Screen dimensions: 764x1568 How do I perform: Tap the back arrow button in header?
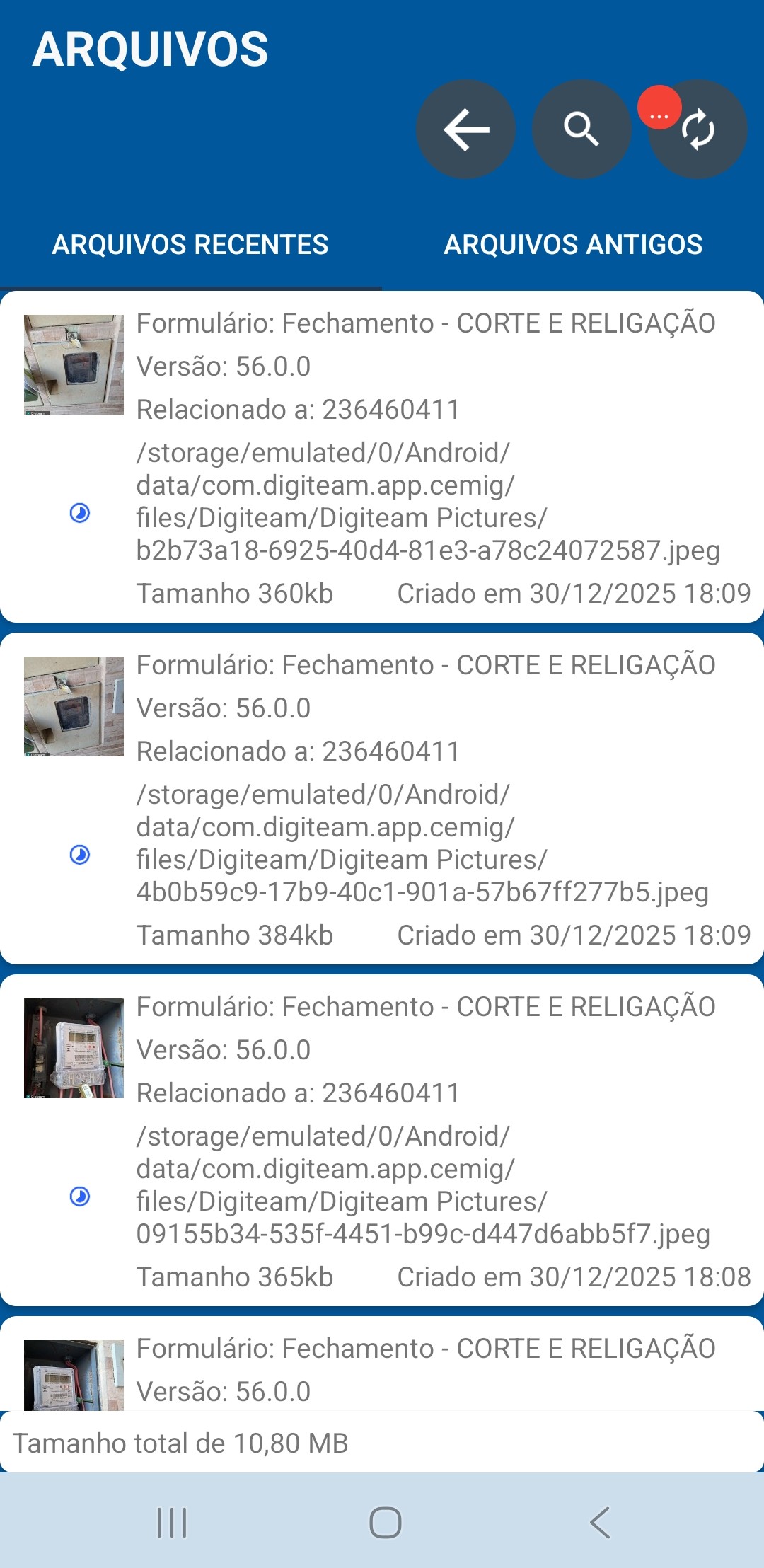pos(465,129)
